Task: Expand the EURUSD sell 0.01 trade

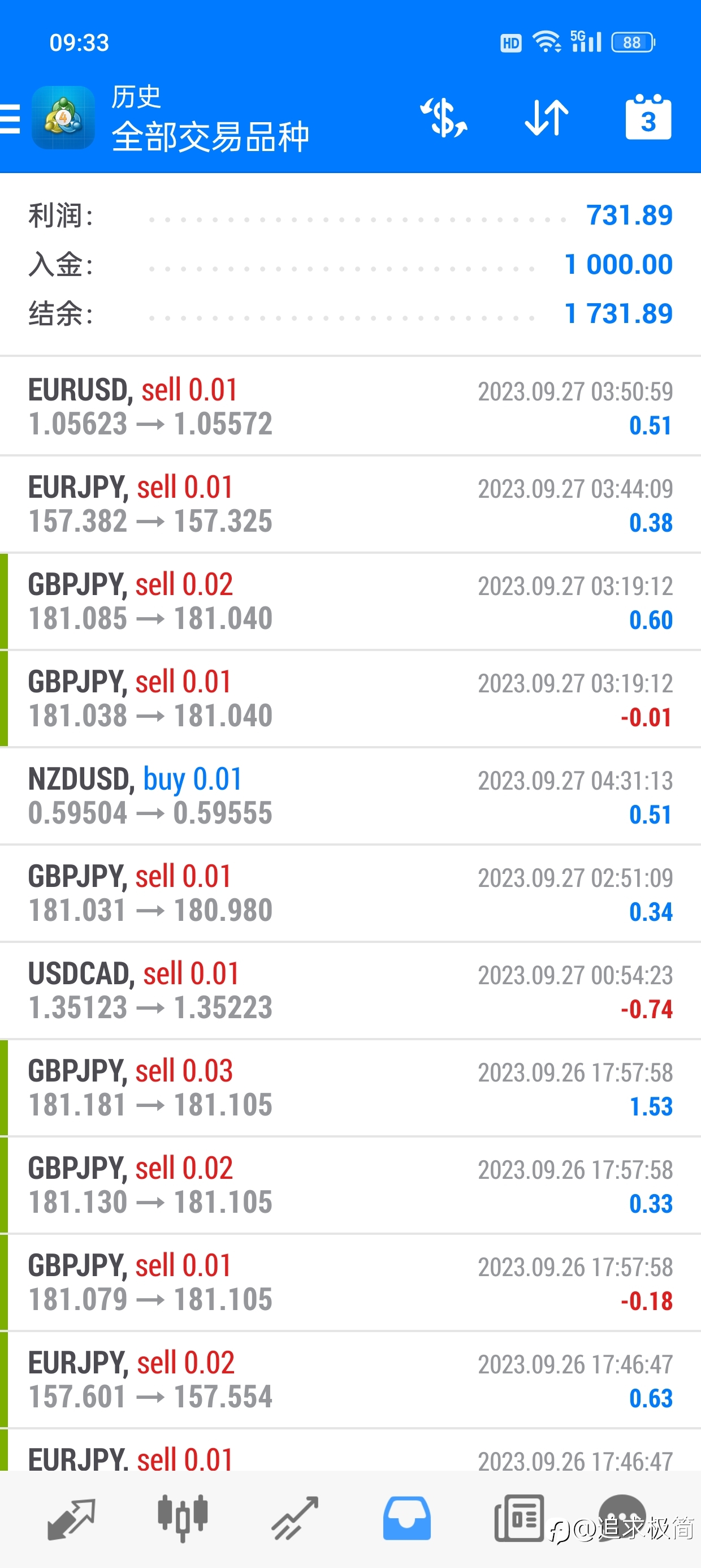Action: (x=350, y=407)
